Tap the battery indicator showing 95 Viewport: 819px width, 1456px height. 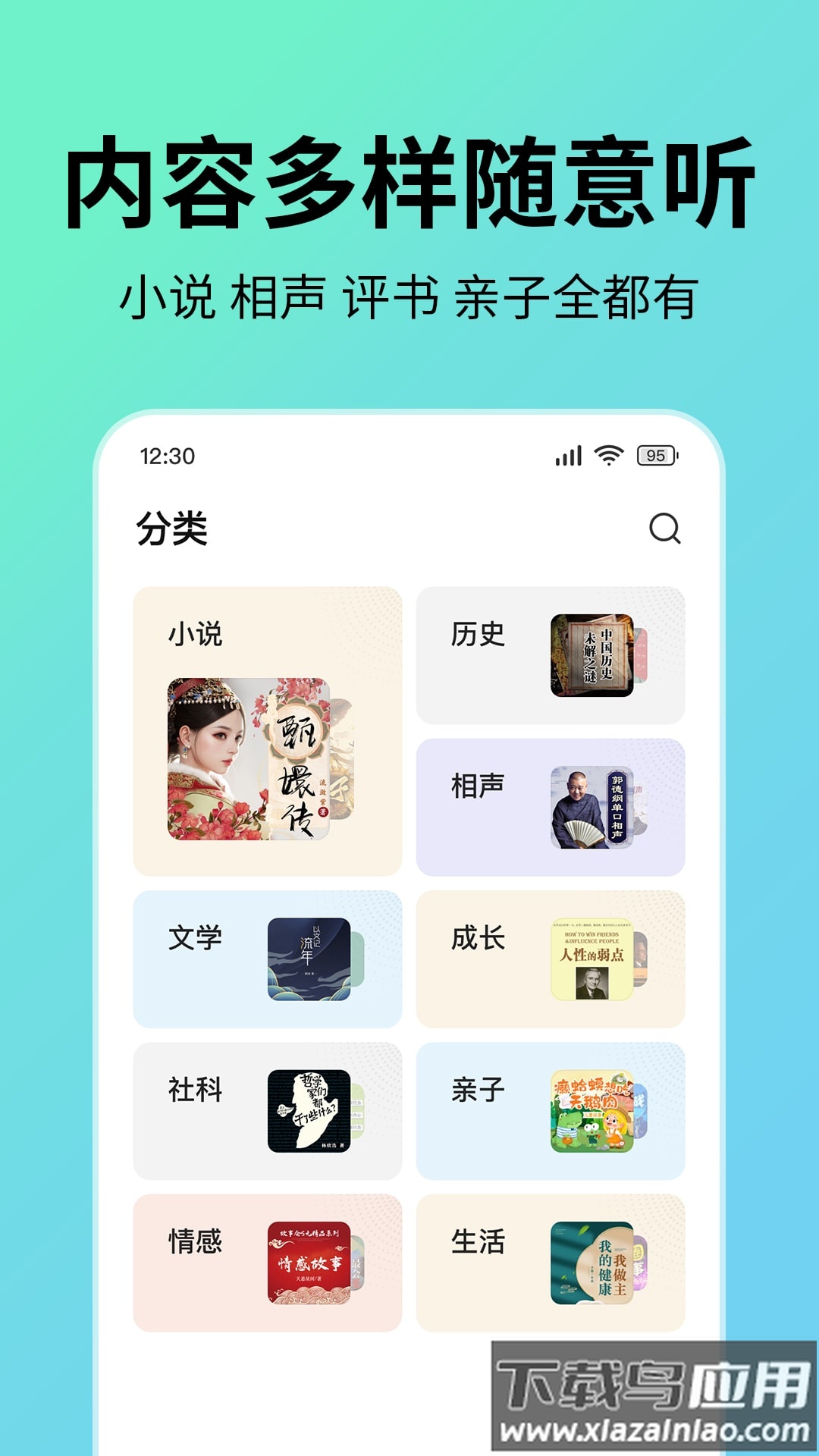[x=656, y=456]
